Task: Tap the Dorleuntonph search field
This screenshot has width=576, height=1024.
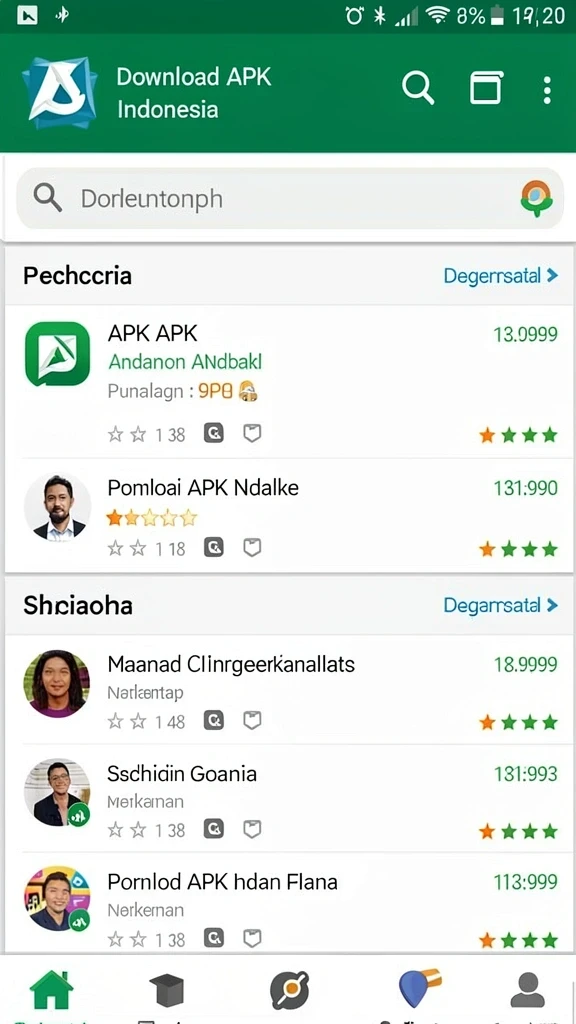Action: 290,199
